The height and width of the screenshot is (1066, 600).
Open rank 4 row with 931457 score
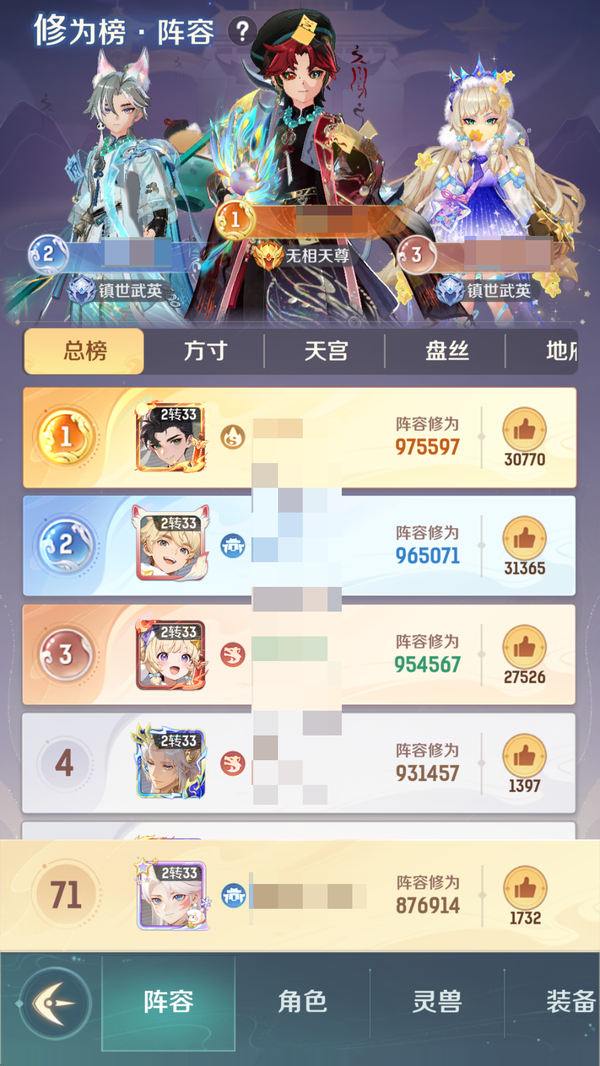pos(300,763)
